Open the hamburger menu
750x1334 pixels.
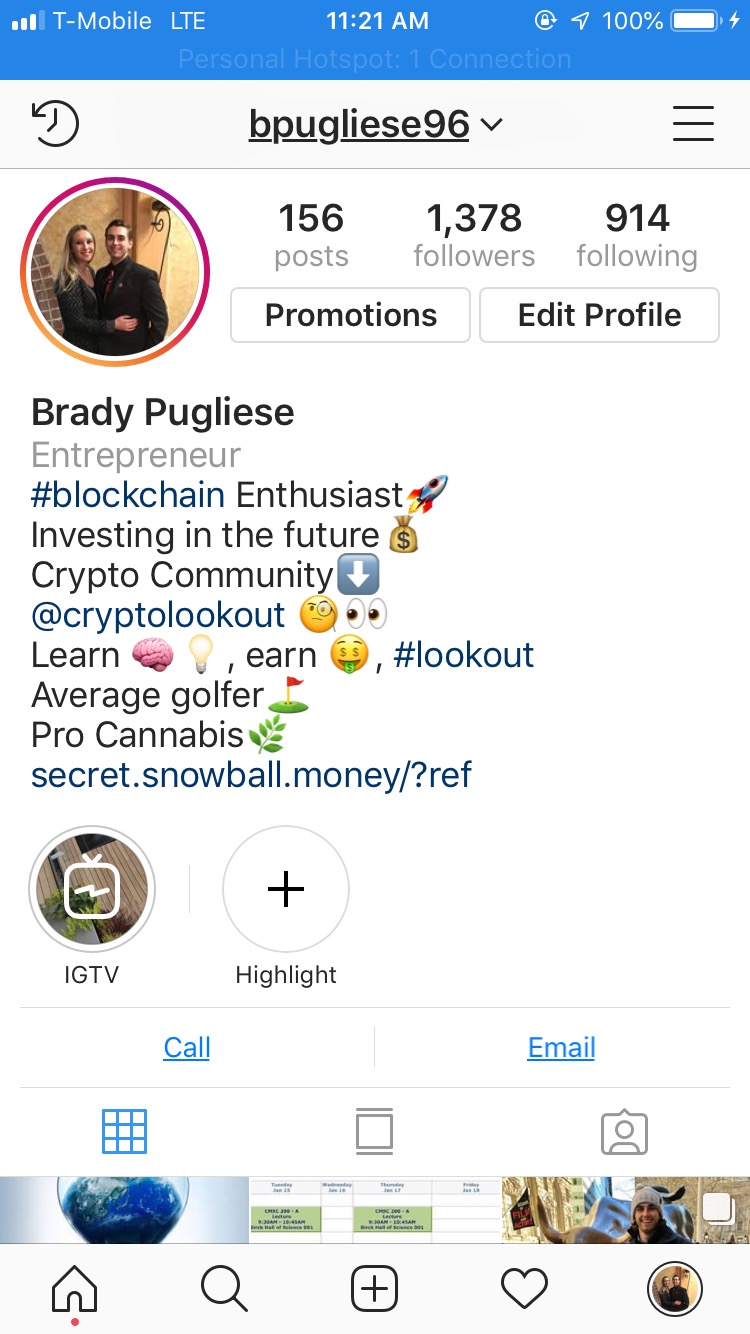click(x=692, y=125)
